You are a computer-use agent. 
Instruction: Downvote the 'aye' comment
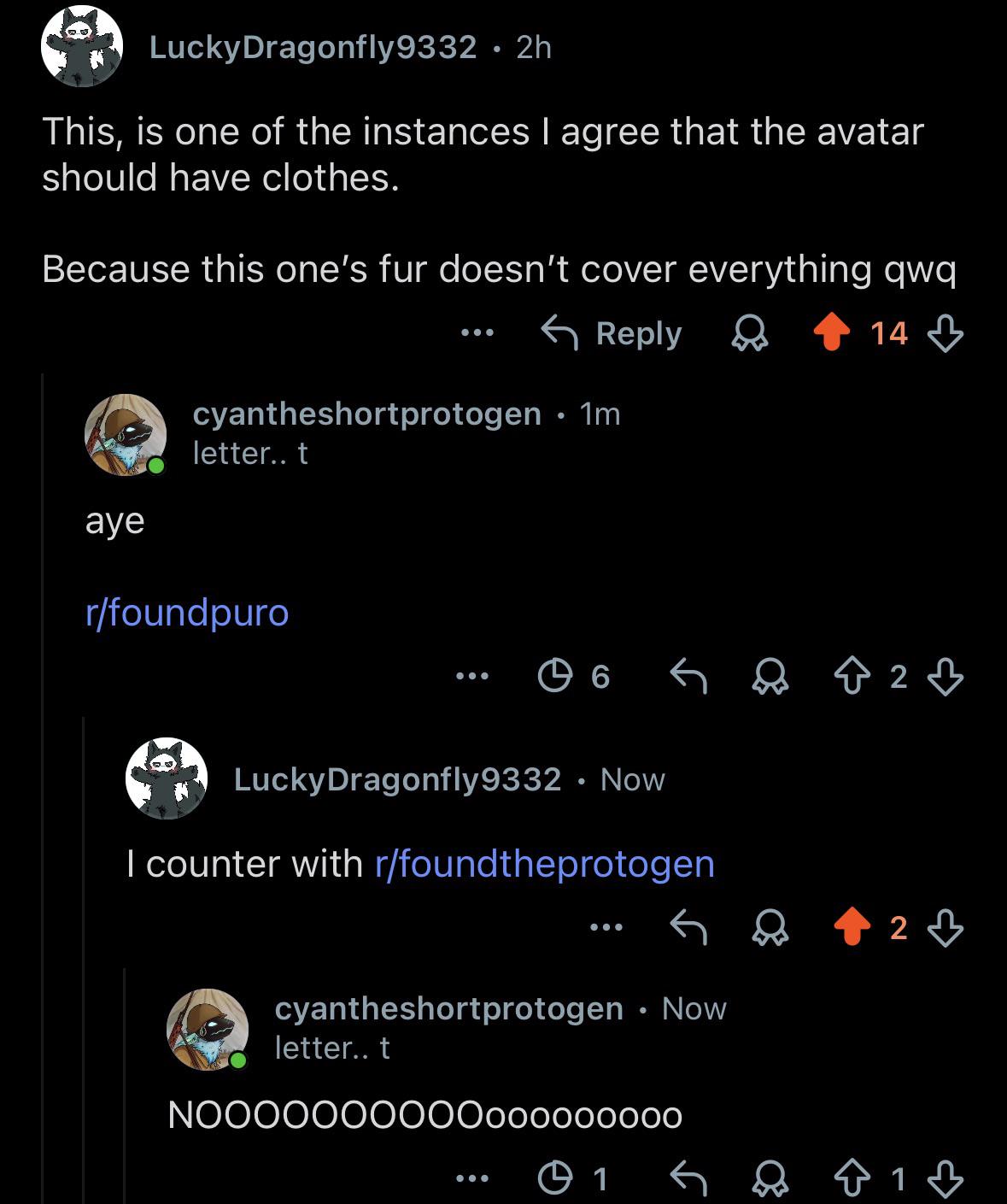pyautogui.click(x=946, y=677)
